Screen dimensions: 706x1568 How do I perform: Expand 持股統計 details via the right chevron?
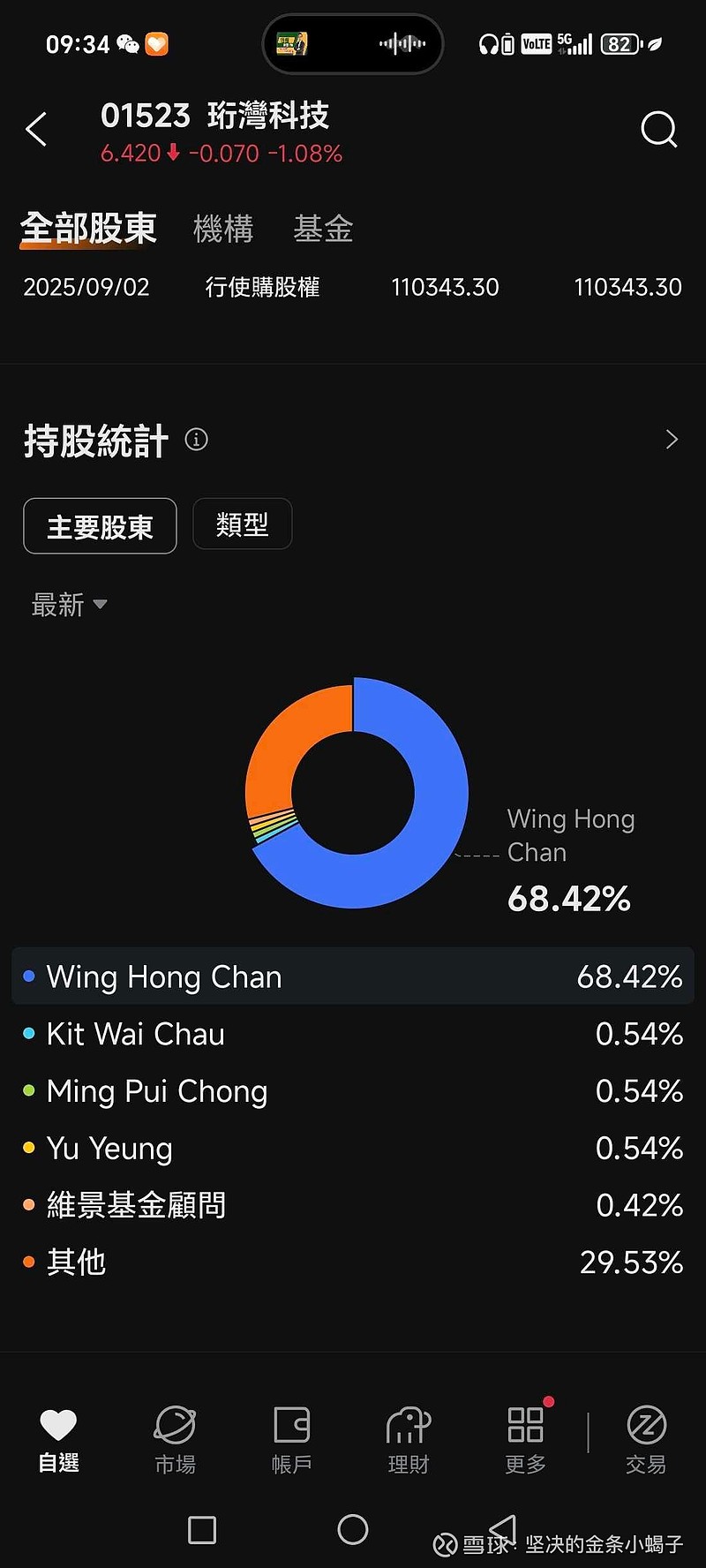[x=672, y=439]
